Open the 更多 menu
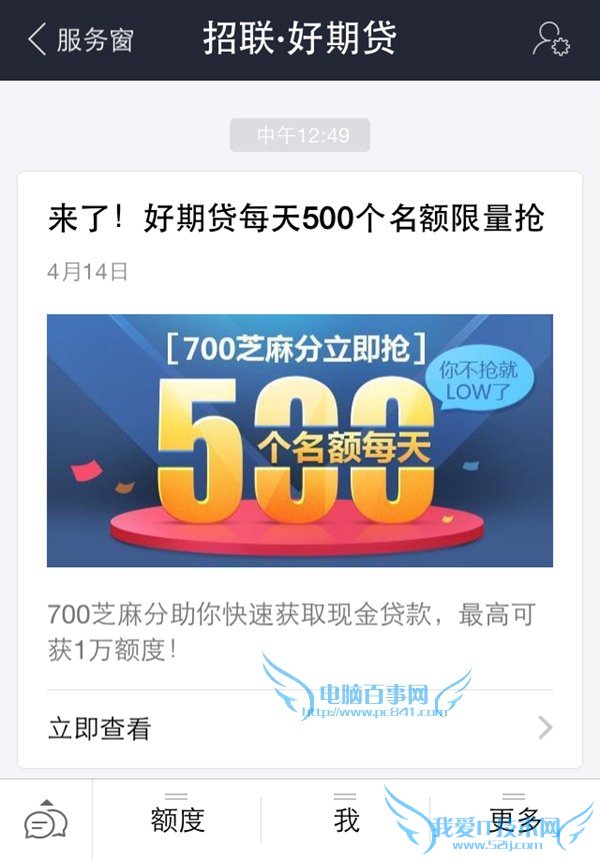Image resolution: width=600 pixels, height=860 pixels. coord(514,820)
